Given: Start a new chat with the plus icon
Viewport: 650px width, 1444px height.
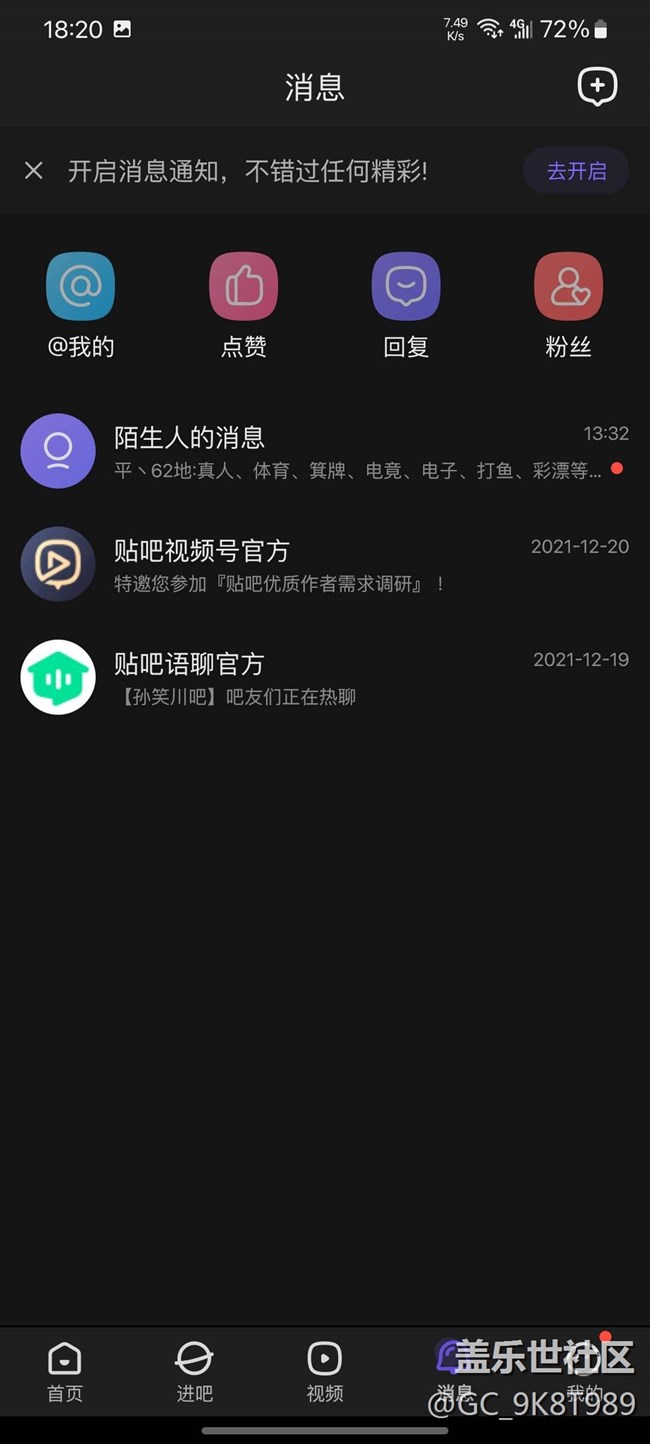Looking at the screenshot, I should tap(597, 87).
